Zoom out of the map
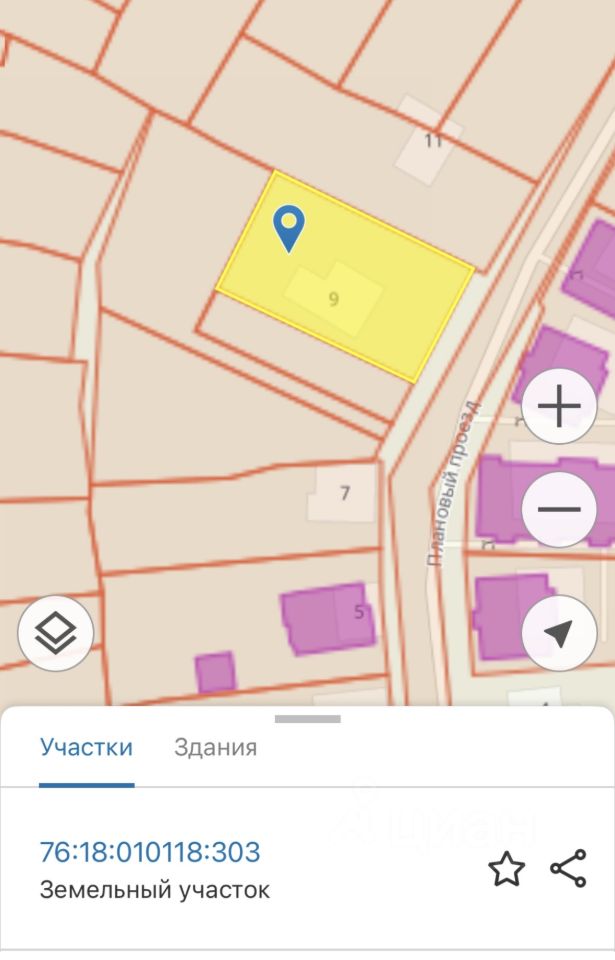 (x=558, y=508)
